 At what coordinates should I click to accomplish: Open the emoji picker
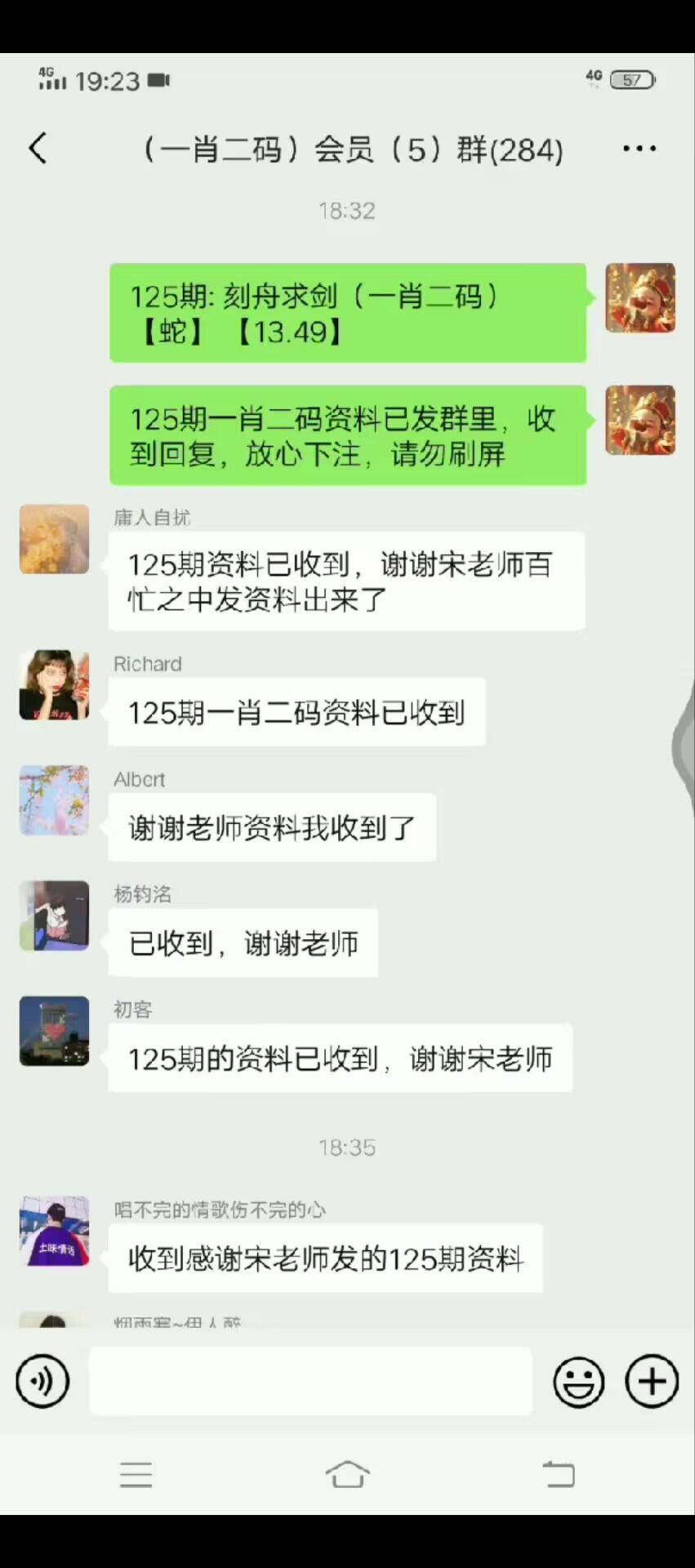(x=578, y=1381)
